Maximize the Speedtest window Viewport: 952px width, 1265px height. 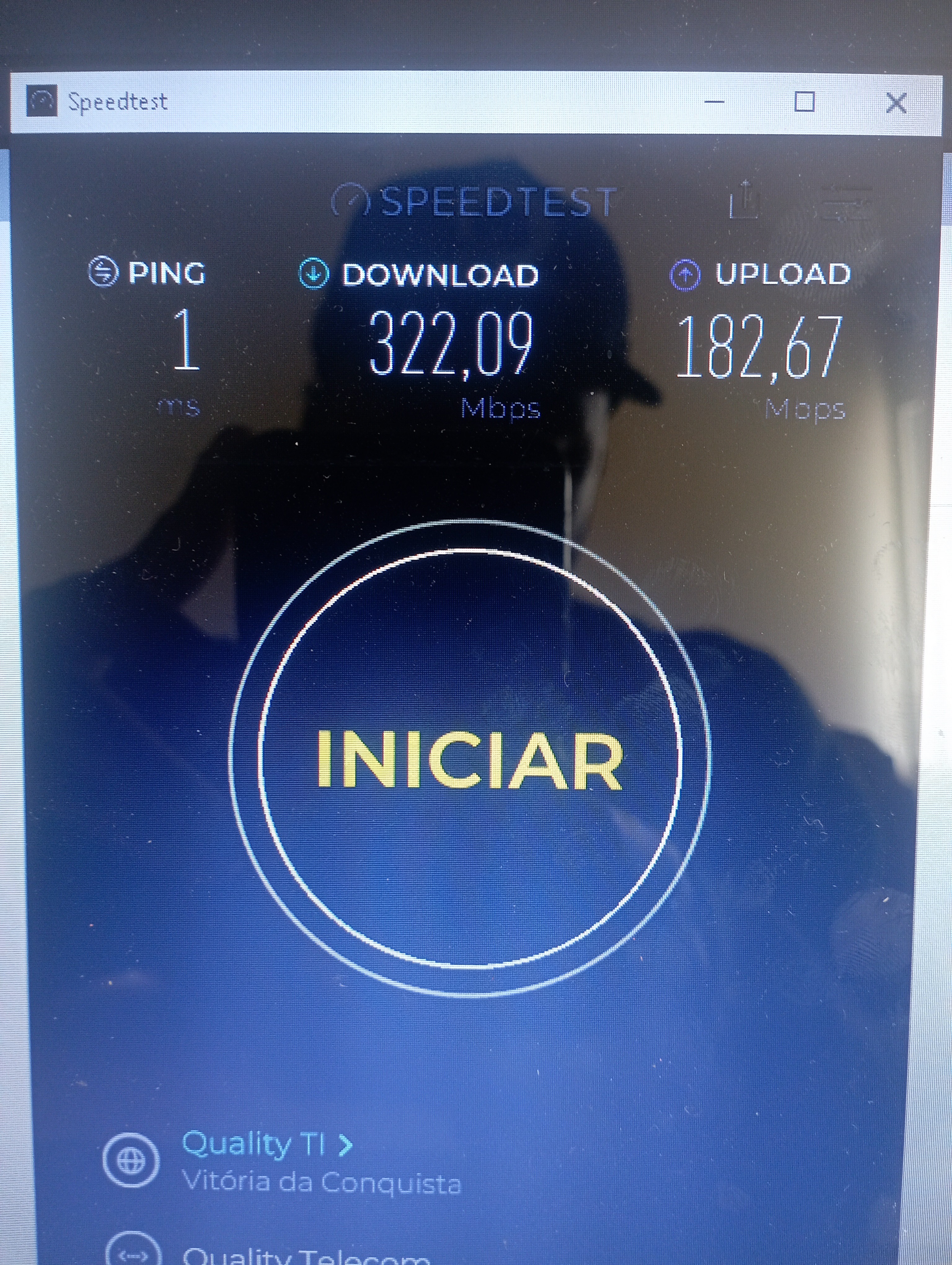coord(804,102)
